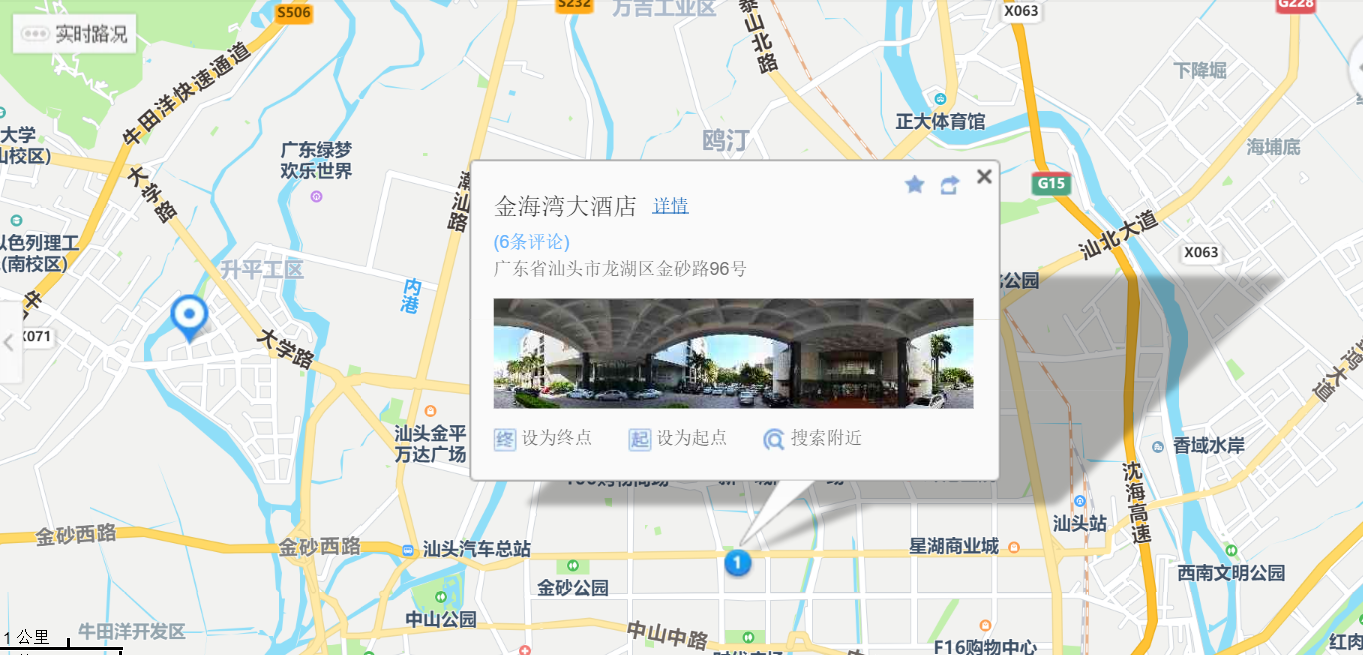Open the hotel street view panorama

[x=733, y=353]
